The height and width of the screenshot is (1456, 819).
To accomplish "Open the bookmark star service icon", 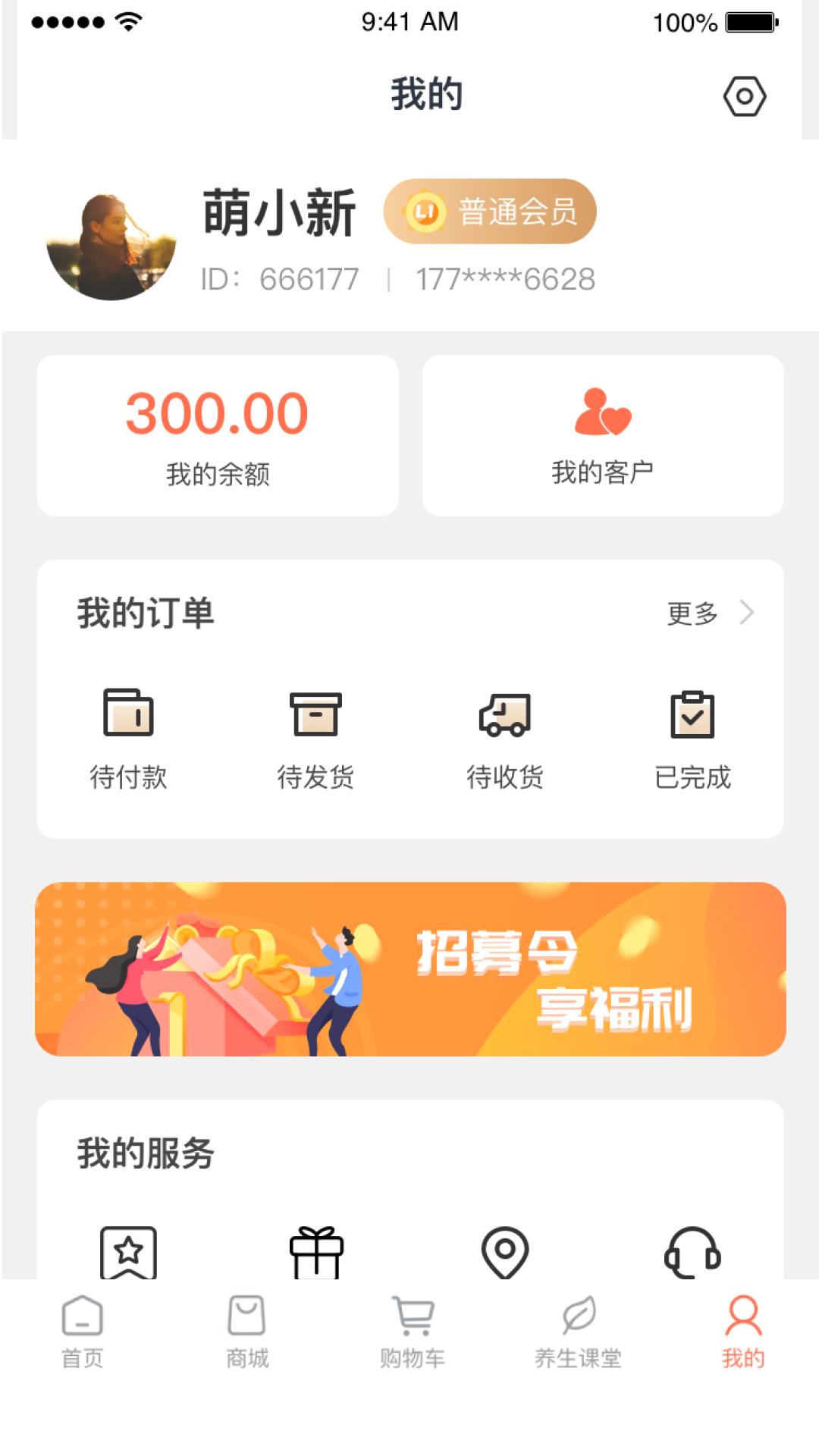I will pyautogui.click(x=128, y=1253).
